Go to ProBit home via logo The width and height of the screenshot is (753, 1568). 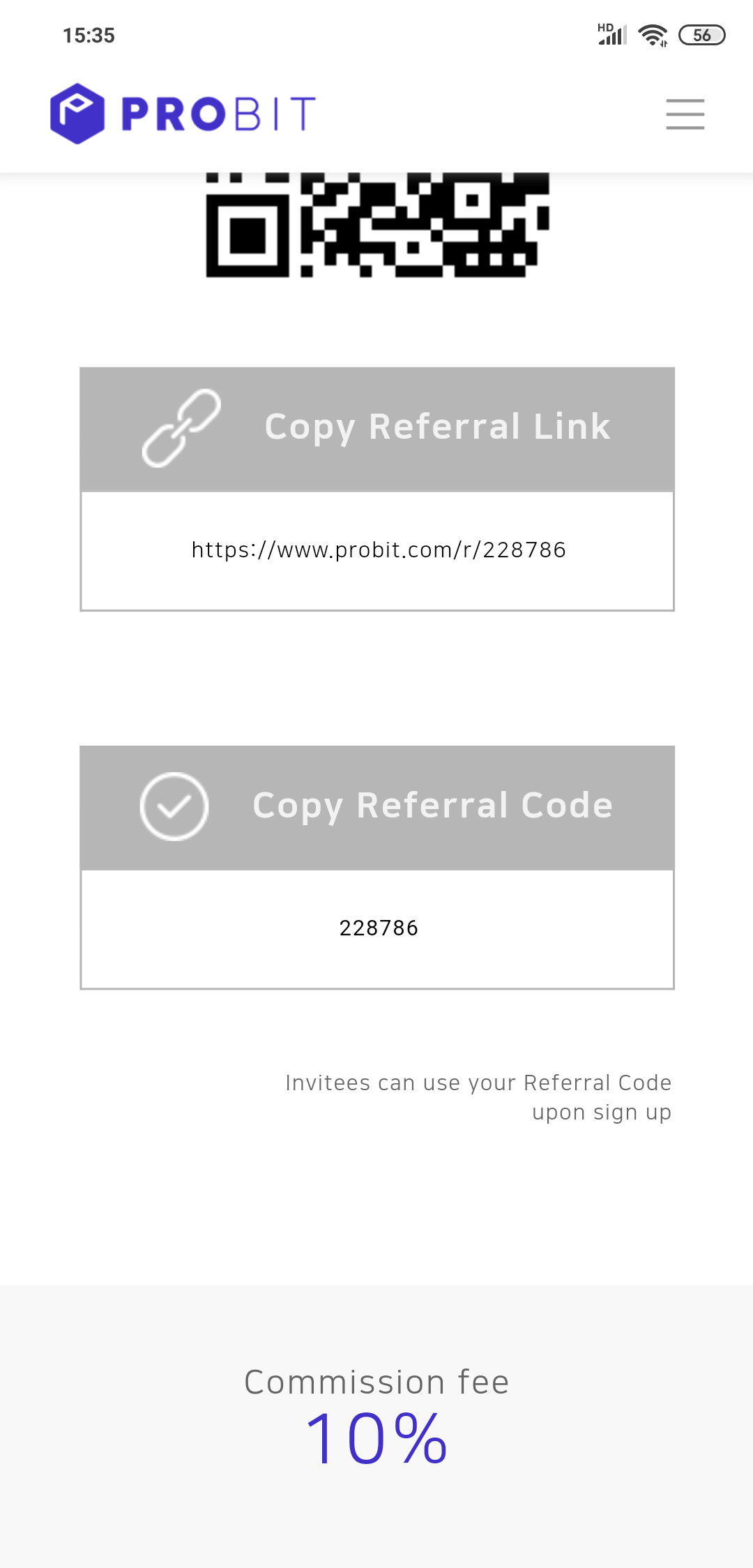(183, 114)
